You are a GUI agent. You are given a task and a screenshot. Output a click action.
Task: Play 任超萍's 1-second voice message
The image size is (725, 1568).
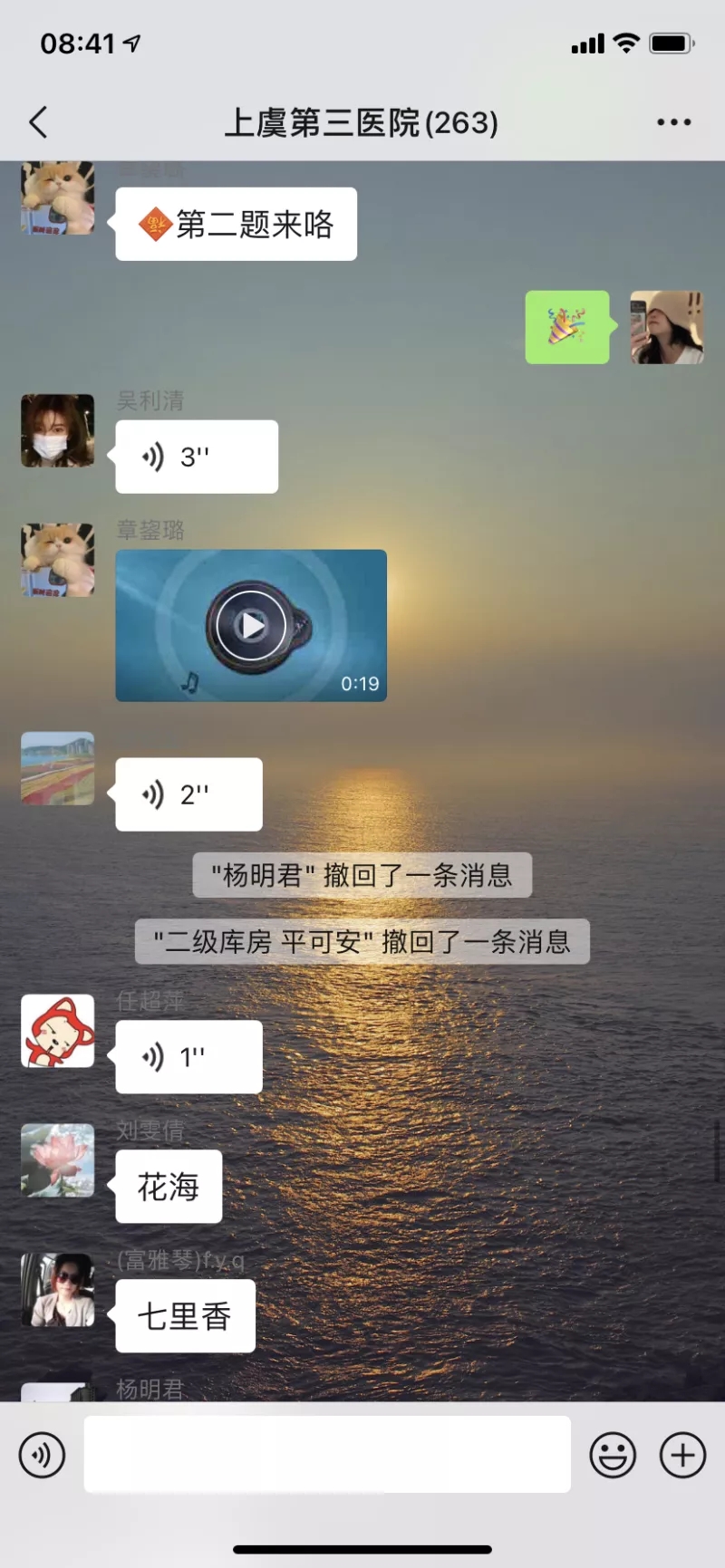point(188,1056)
